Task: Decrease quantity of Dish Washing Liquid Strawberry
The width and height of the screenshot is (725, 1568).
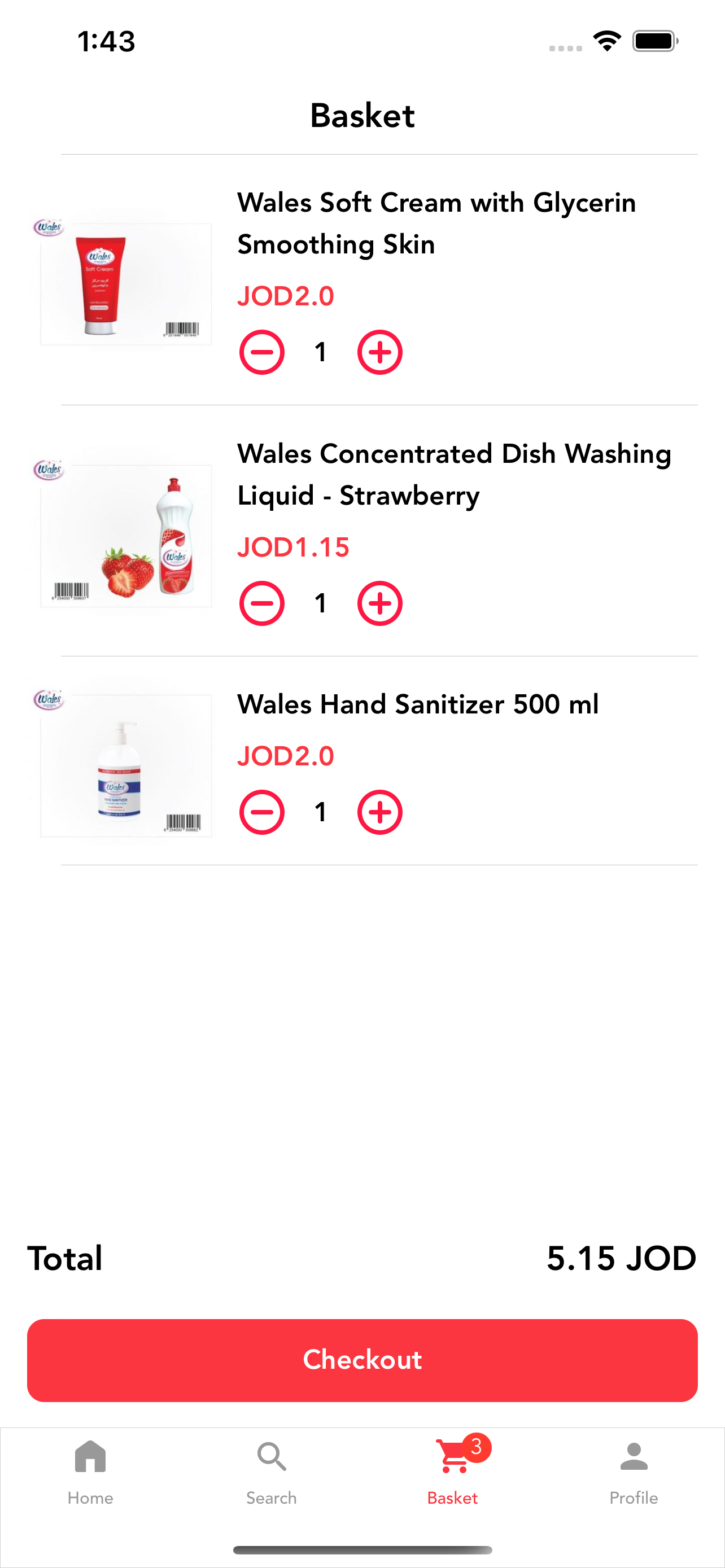Action: pos(262,604)
